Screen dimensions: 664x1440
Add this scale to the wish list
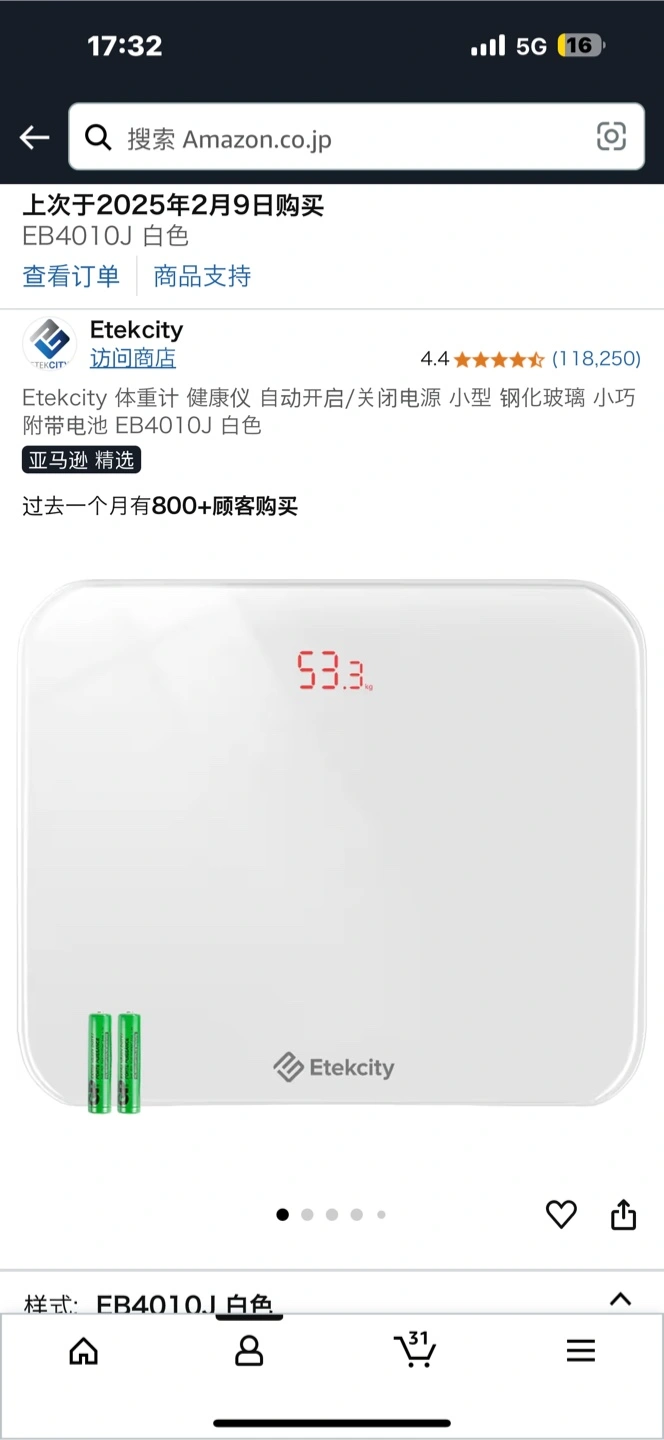pos(561,1214)
